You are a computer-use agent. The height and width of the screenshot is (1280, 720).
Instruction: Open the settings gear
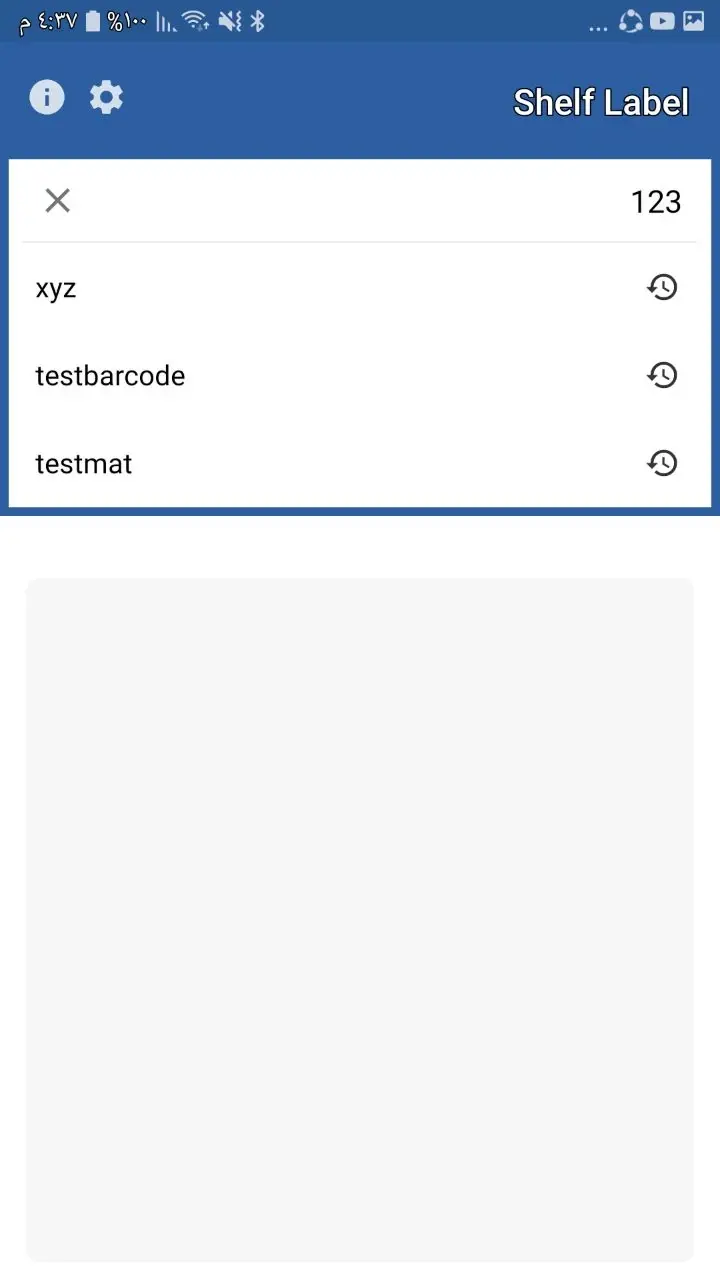click(106, 98)
